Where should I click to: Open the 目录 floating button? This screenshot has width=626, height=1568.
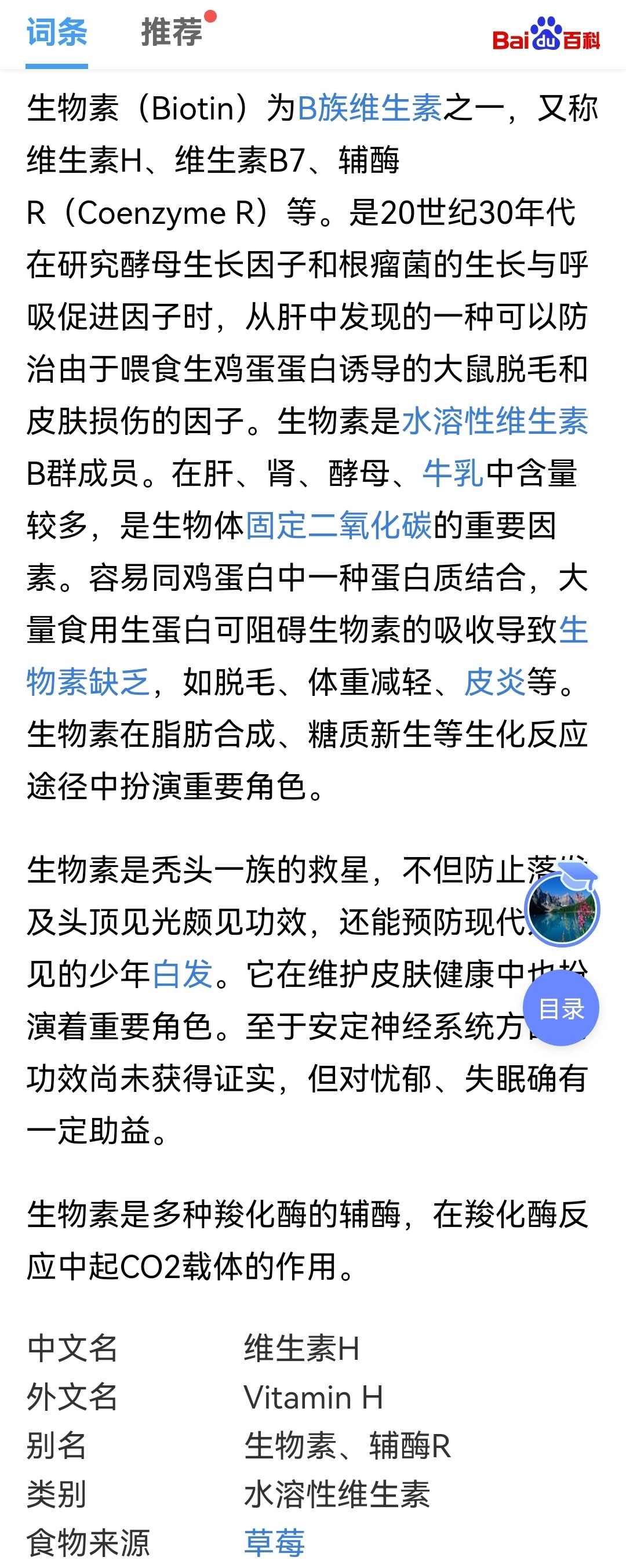point(561,1008)
